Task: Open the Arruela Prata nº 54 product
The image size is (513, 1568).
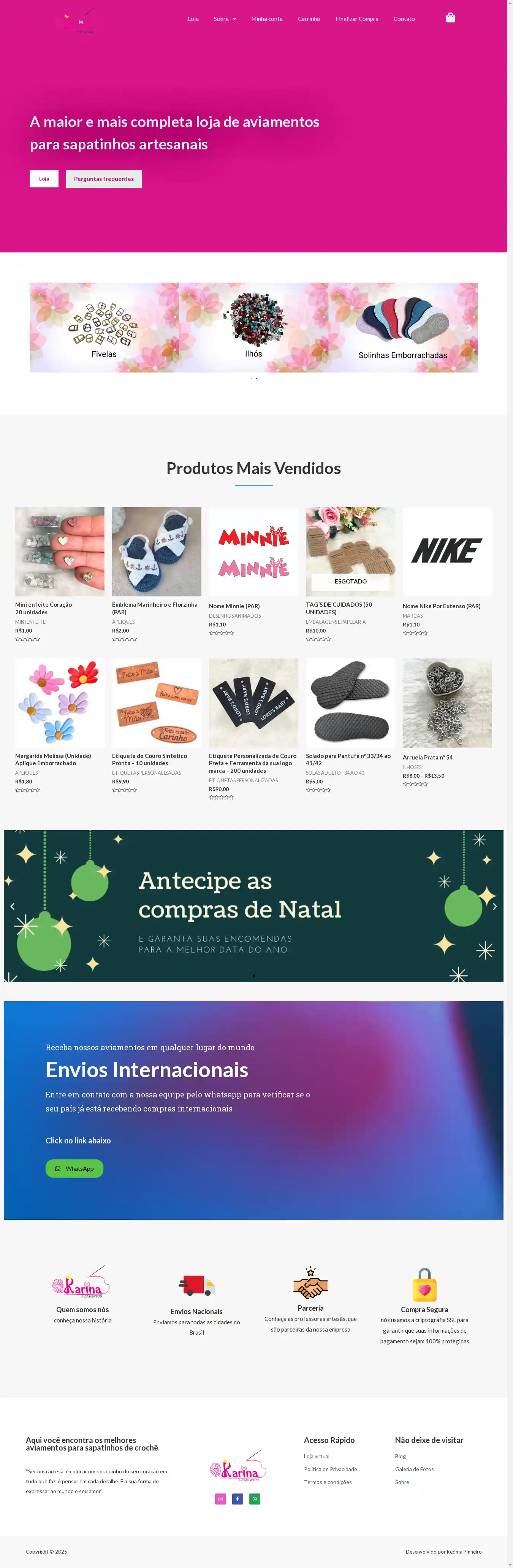Action: click(446, 703)
